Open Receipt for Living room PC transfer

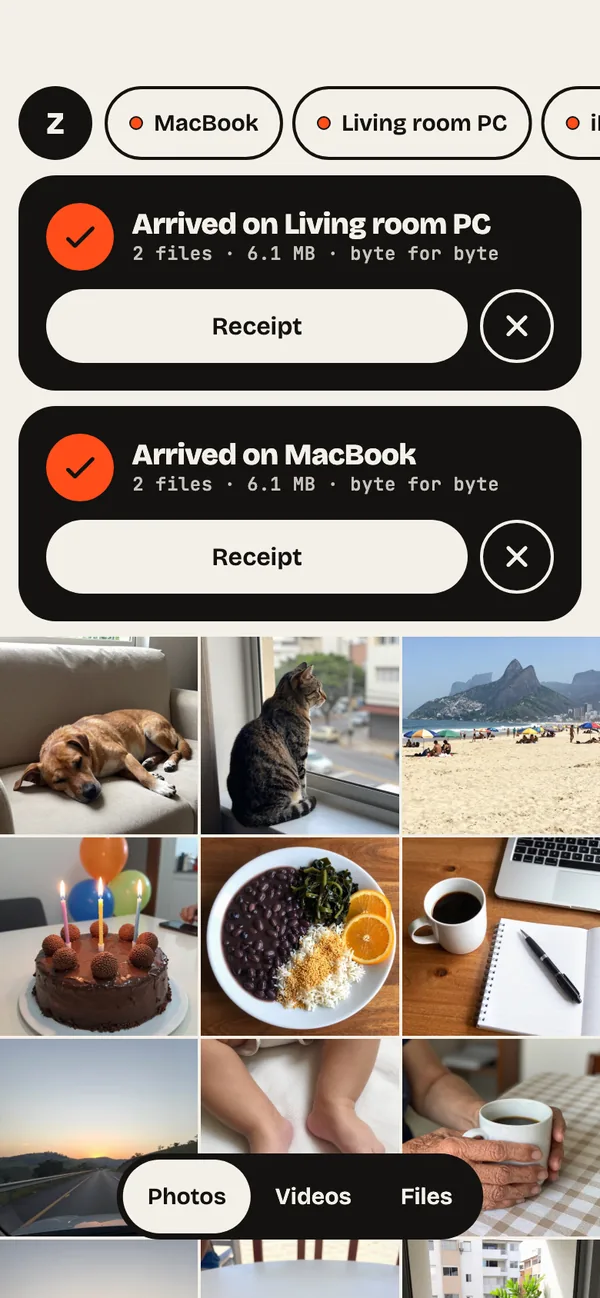(x=257, y=326)
